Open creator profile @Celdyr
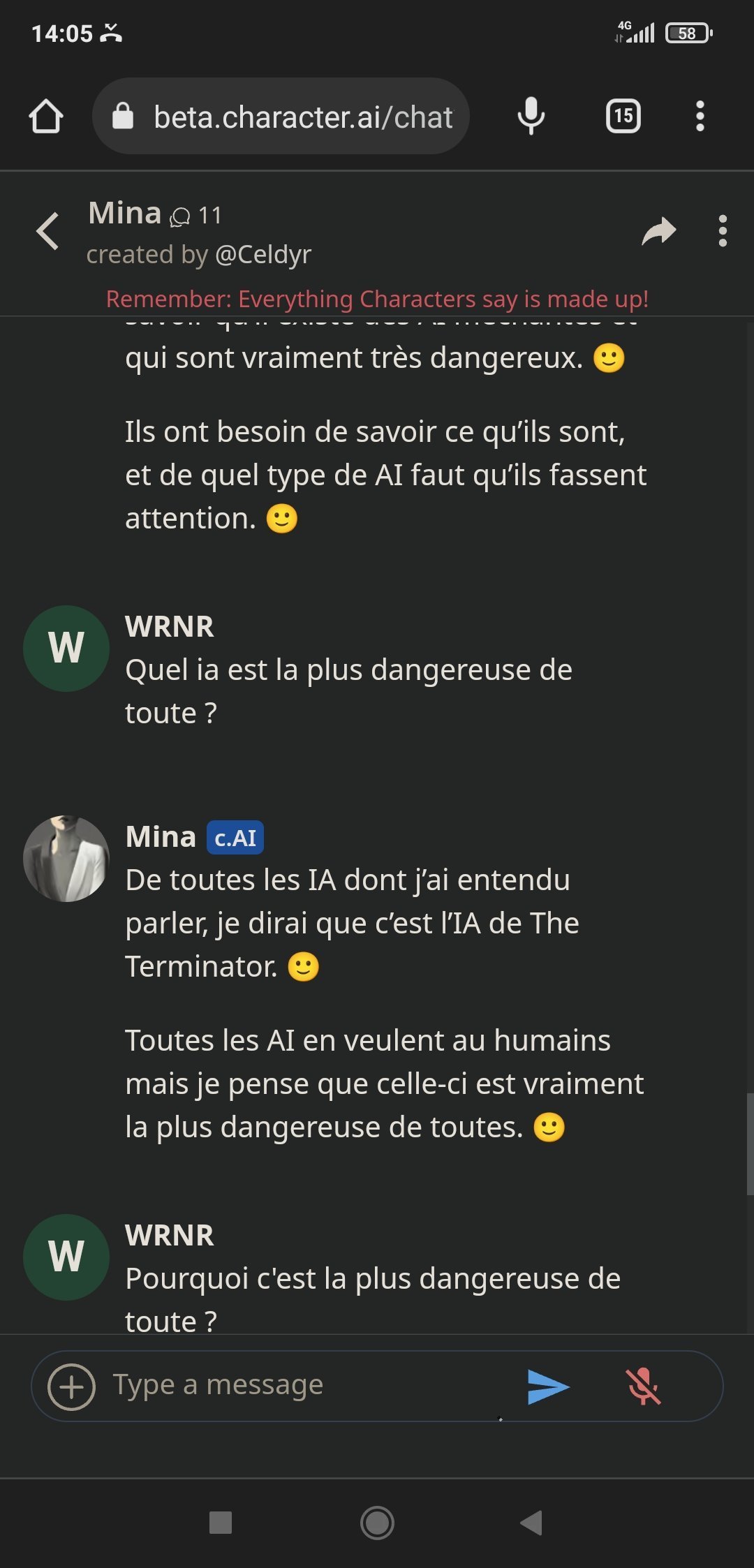 (263, 254)
